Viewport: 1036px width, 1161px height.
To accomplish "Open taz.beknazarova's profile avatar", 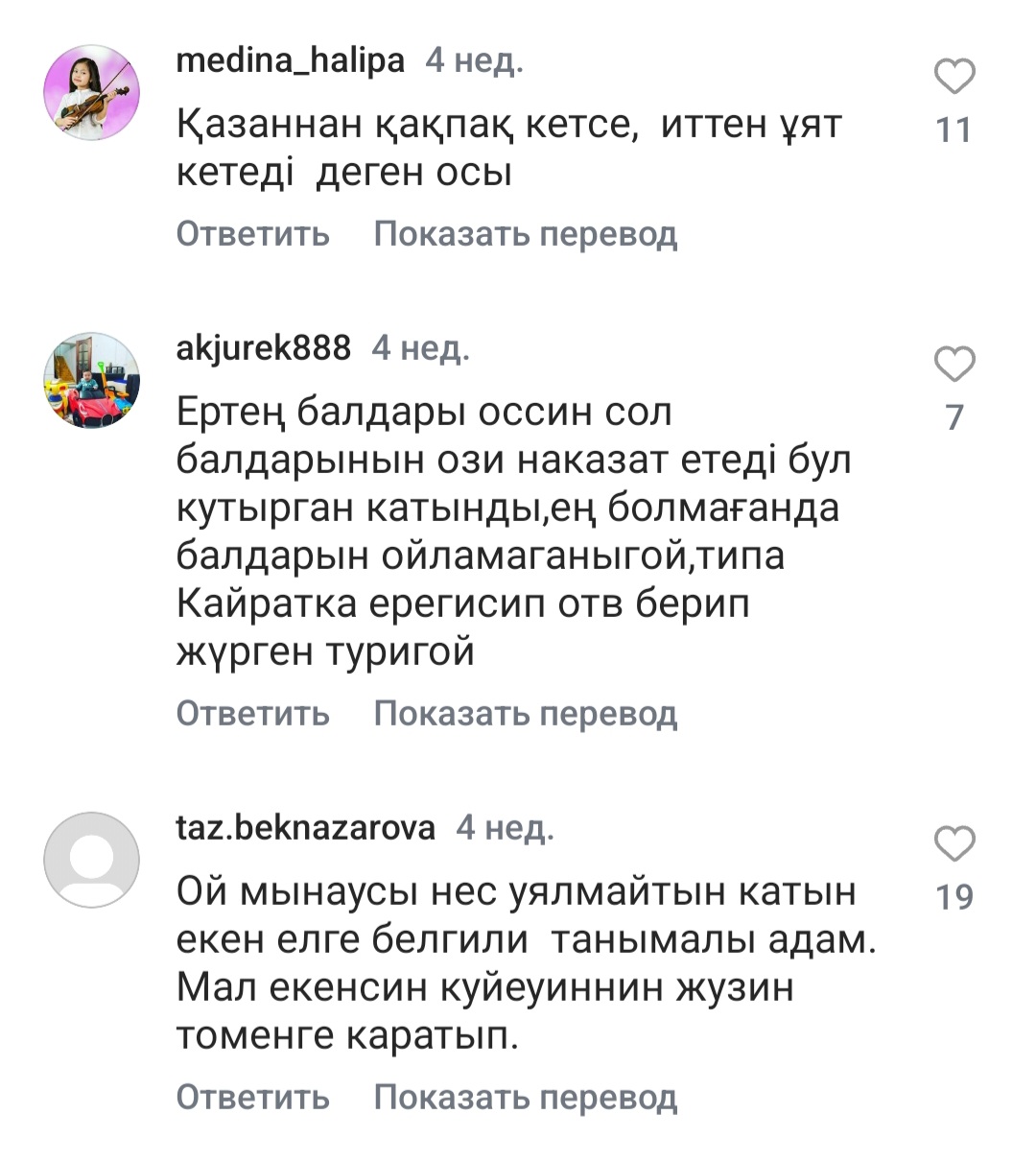I will pos(92,860).
